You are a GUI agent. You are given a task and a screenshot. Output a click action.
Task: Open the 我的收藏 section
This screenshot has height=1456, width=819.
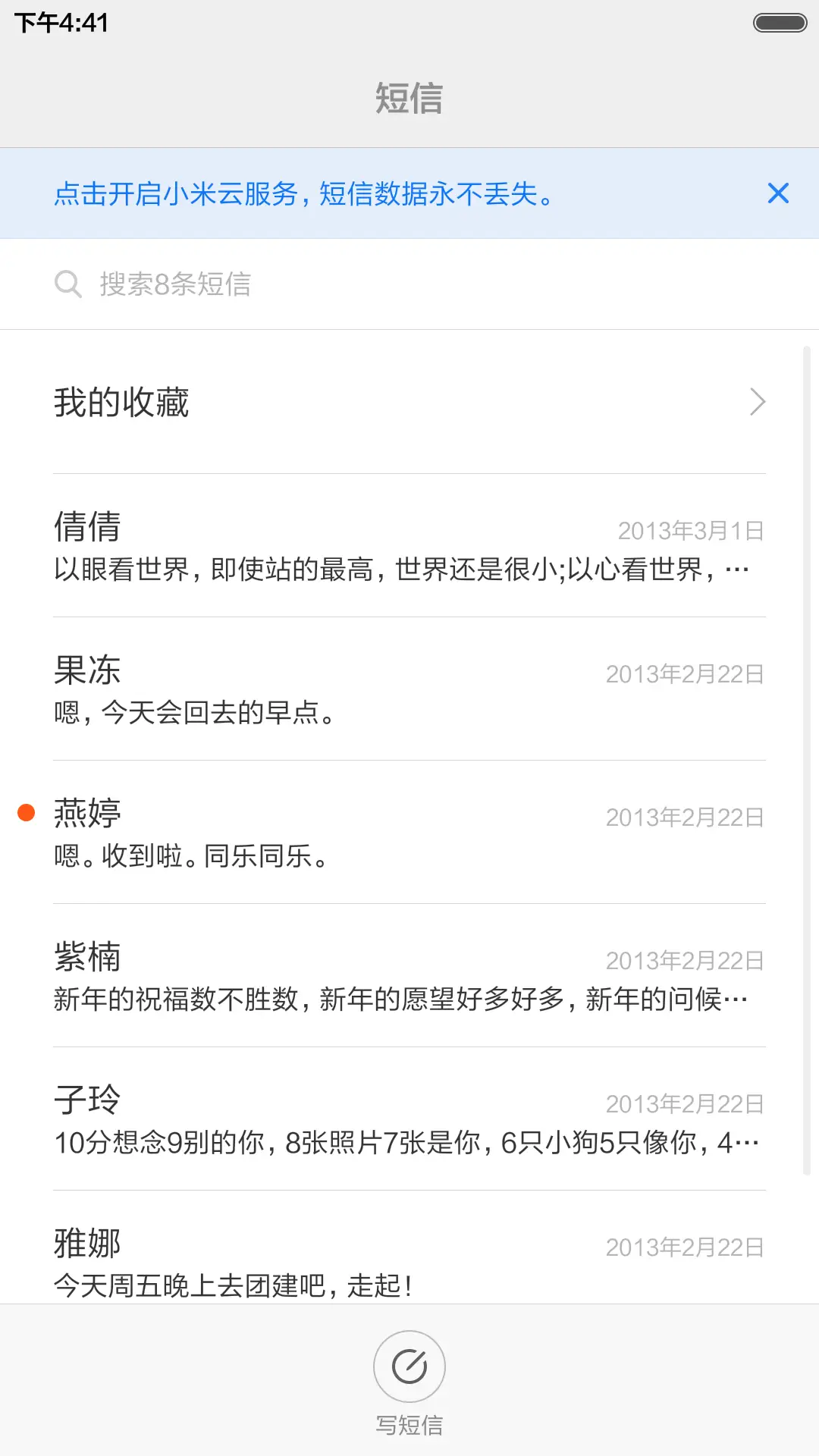click(303, 402)
